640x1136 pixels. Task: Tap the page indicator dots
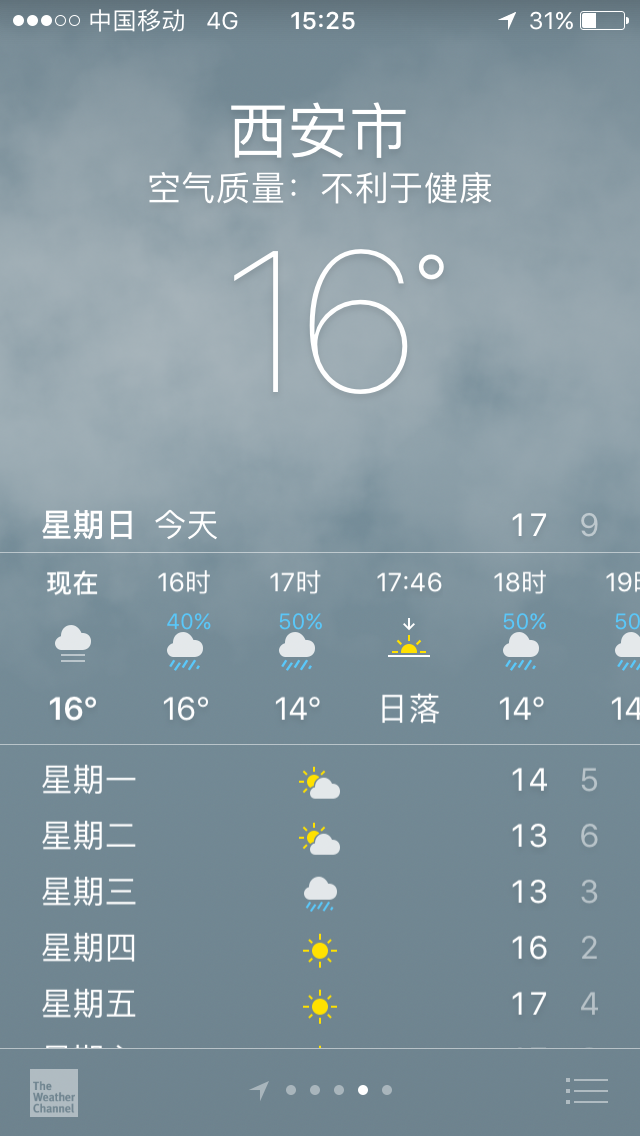321,1090
